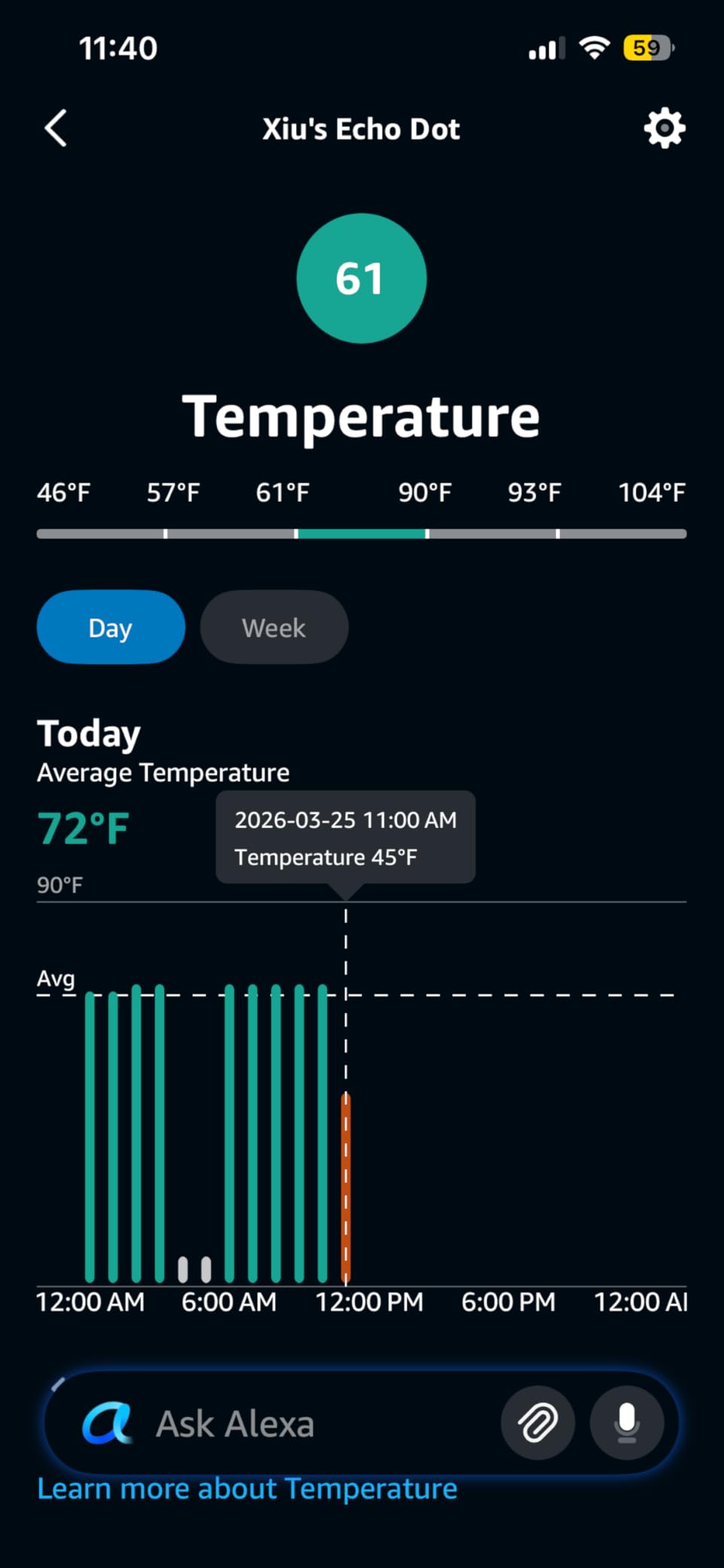Open Learn more about Temperature link
This screenshot has height=1568, width=724.
point(247,1489)
